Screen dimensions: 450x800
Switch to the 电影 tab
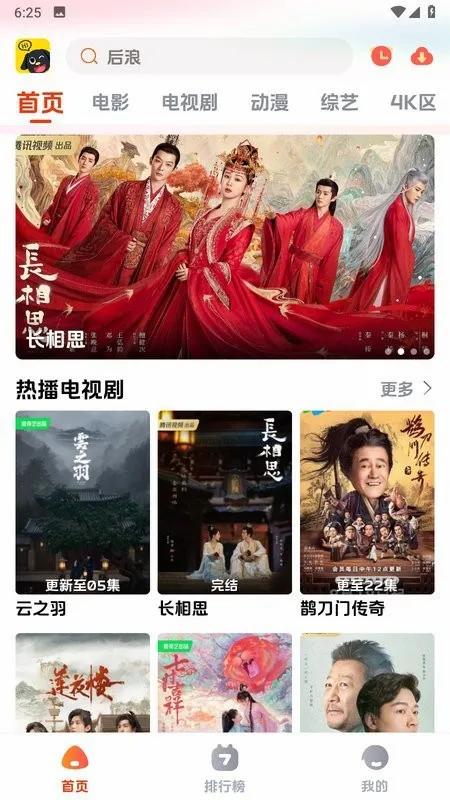click(x=110, y=103)
